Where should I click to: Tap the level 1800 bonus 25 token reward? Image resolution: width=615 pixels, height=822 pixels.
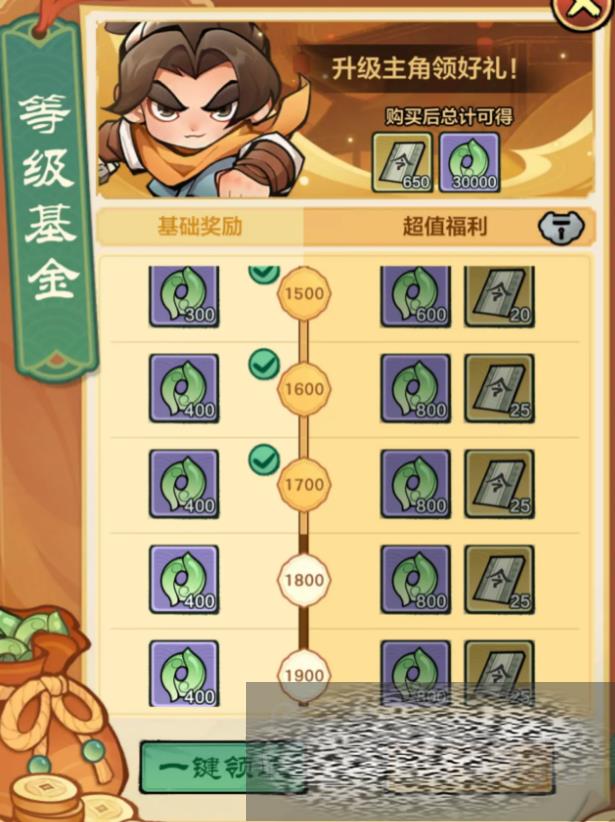[499, 579]
